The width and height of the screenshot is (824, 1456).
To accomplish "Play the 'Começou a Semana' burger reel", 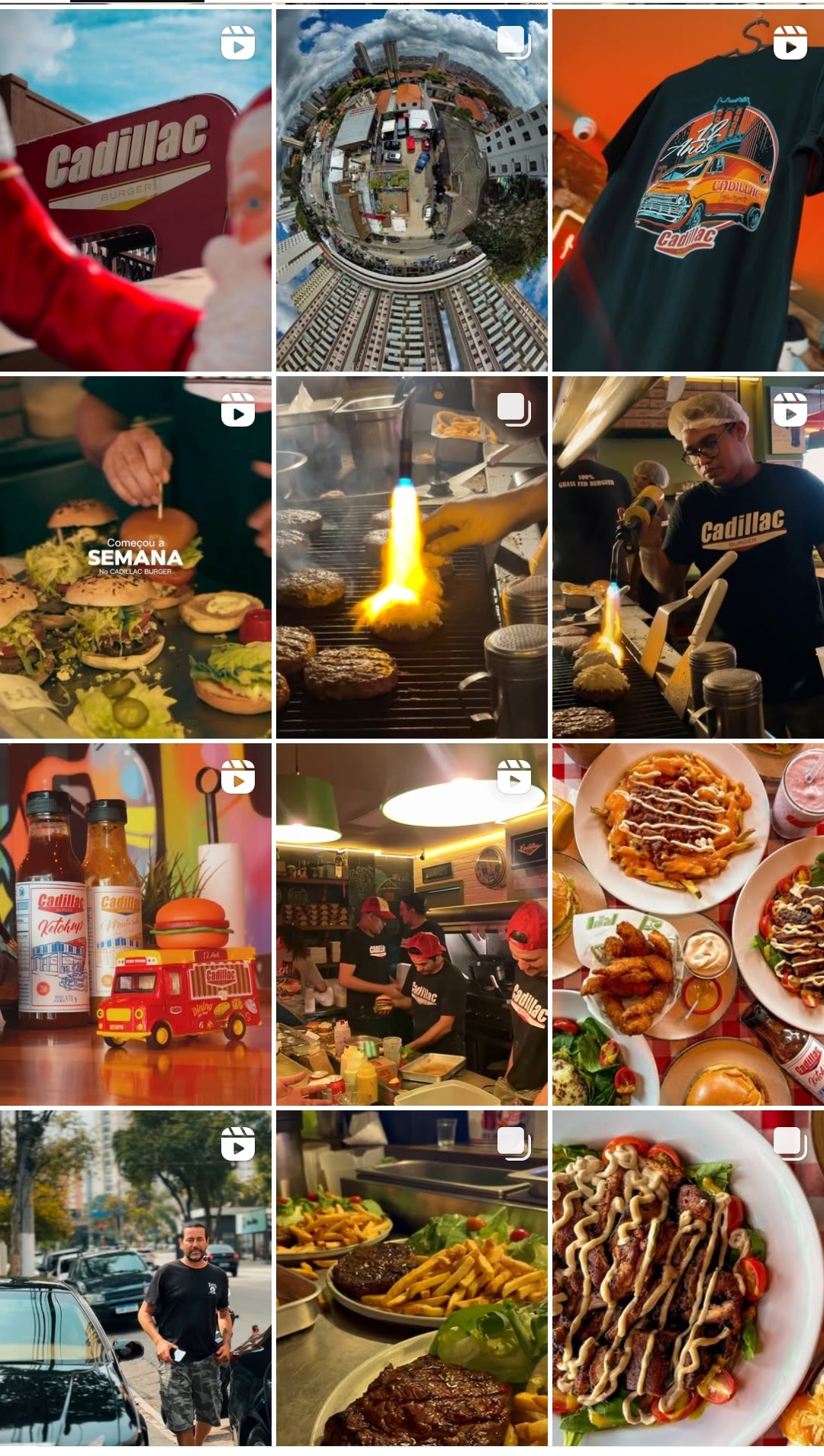I will [135, 557].
